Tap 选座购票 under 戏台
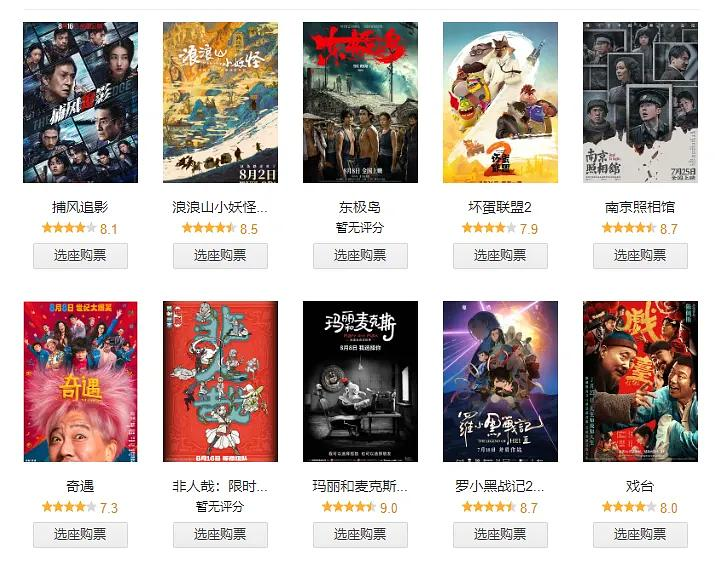The height and width of the screenshot is (569, 720). click(x=640, y=534)
